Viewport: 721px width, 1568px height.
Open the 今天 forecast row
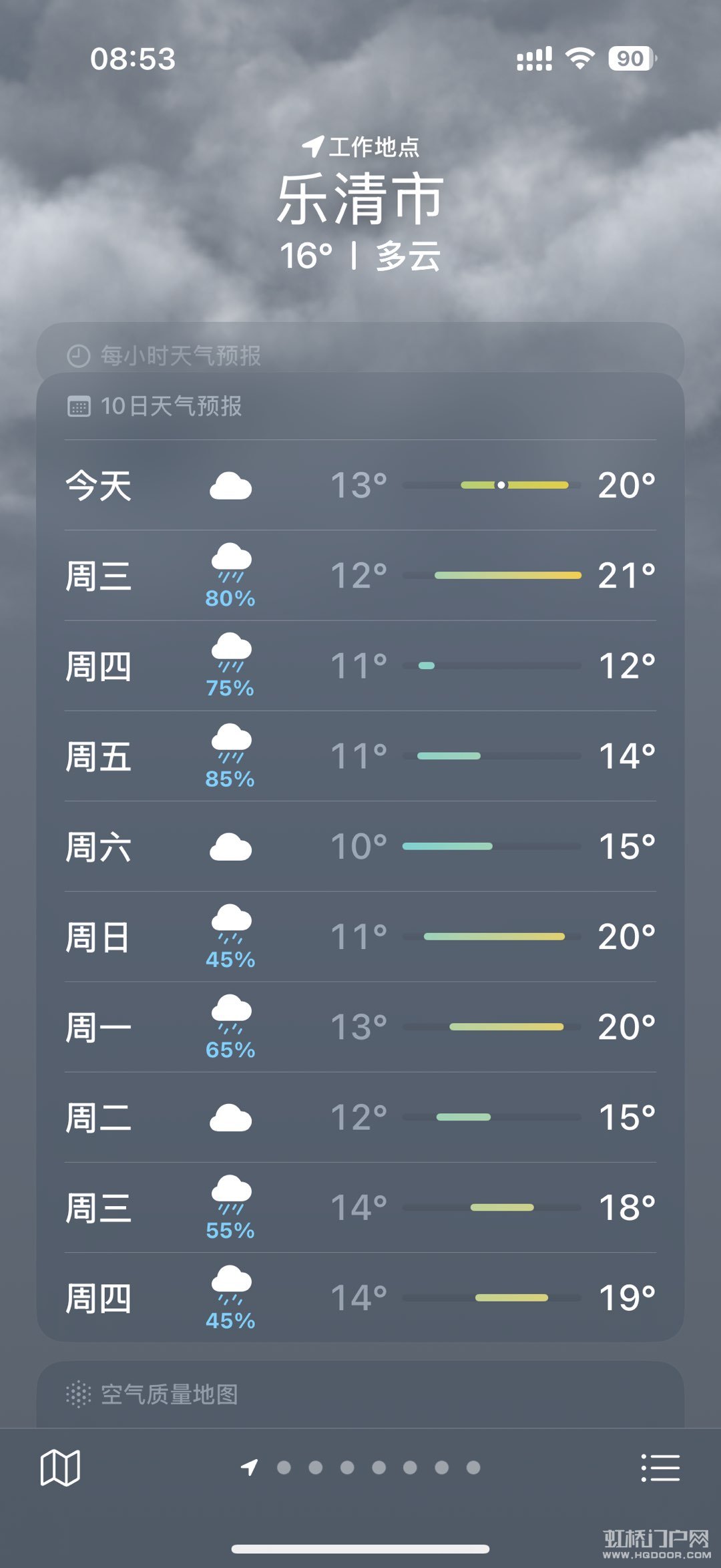(x=360, y=485)
